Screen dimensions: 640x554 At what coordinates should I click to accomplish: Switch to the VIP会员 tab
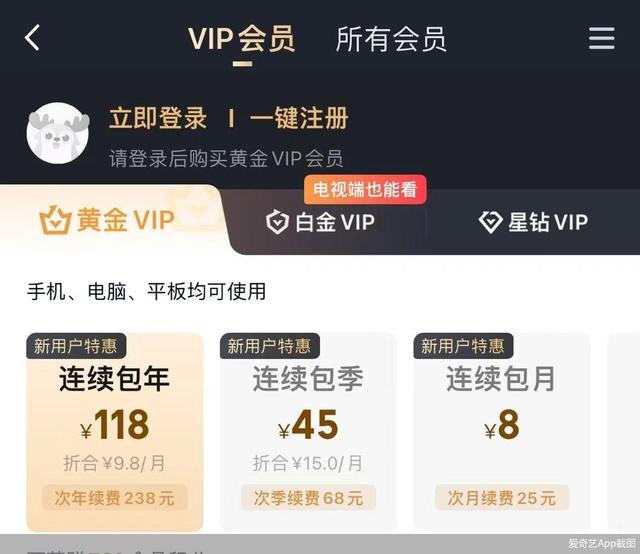coord(241,39)
